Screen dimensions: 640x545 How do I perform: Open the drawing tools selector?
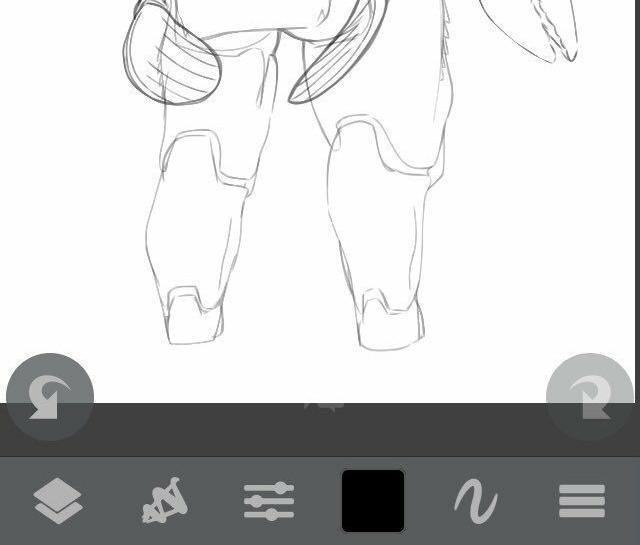tap(164, 501)
